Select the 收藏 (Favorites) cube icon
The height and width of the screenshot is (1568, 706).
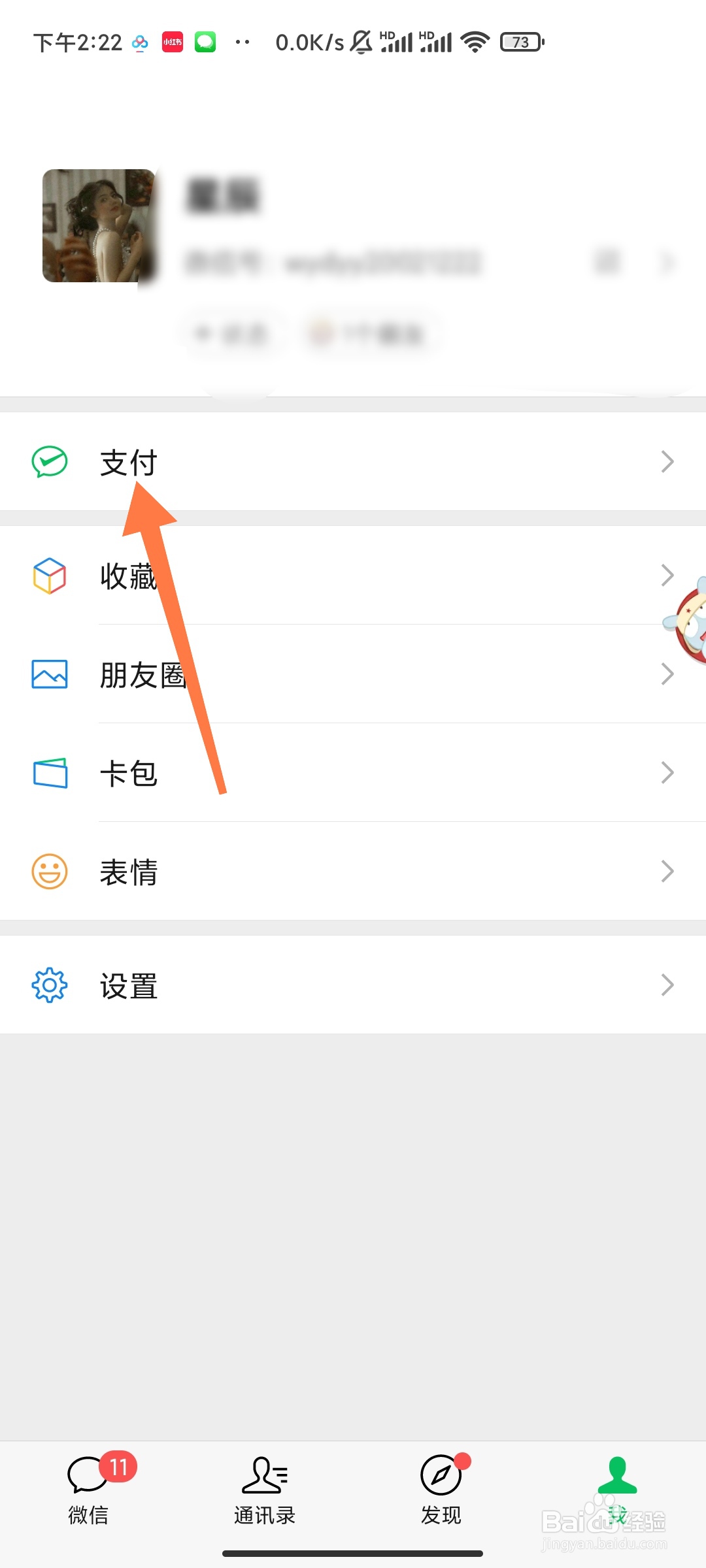point(49,577)
